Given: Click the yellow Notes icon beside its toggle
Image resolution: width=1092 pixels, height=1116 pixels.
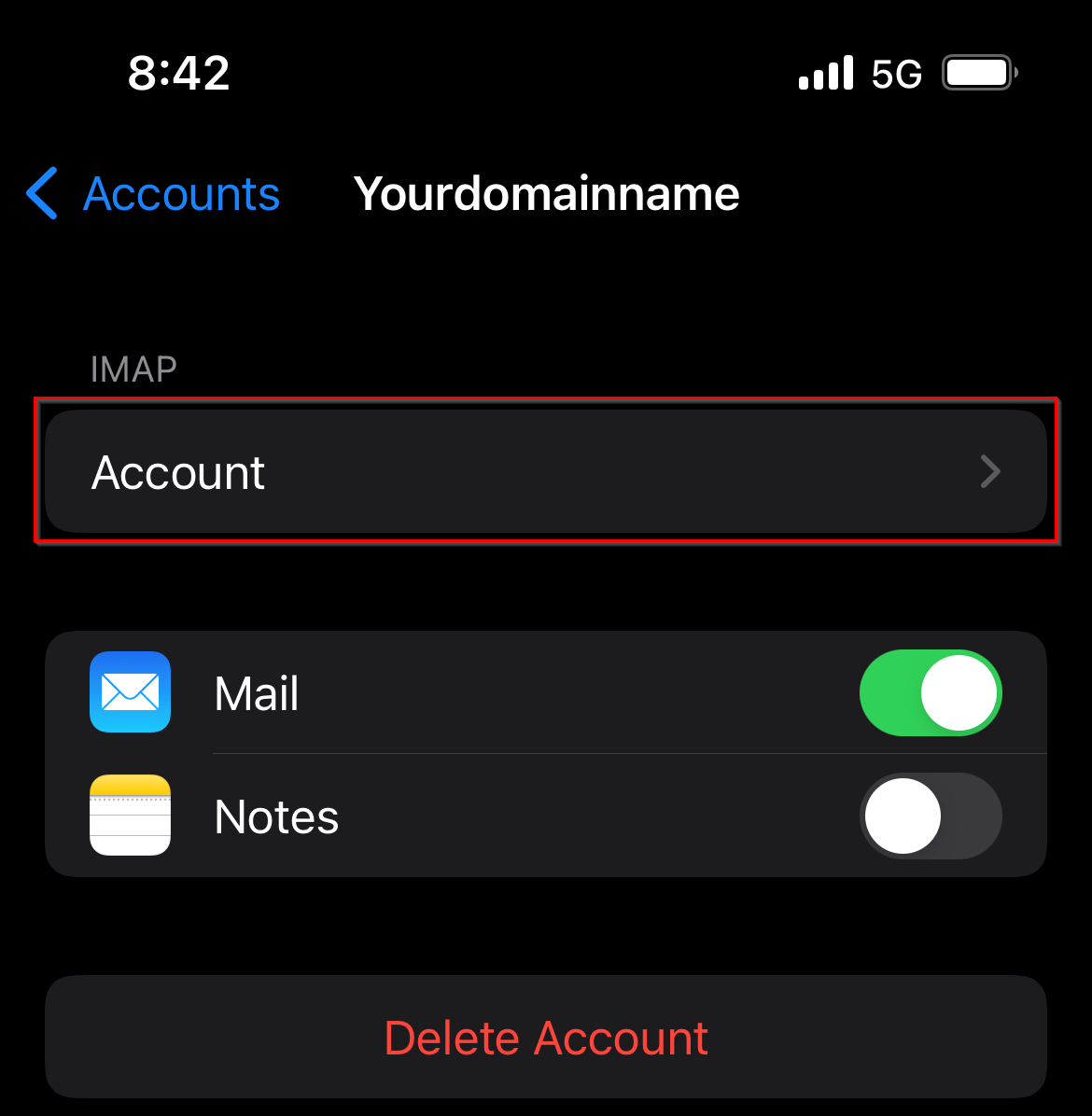Looking at the screenshot, I should pyautogui.click(x=130, y=816).
